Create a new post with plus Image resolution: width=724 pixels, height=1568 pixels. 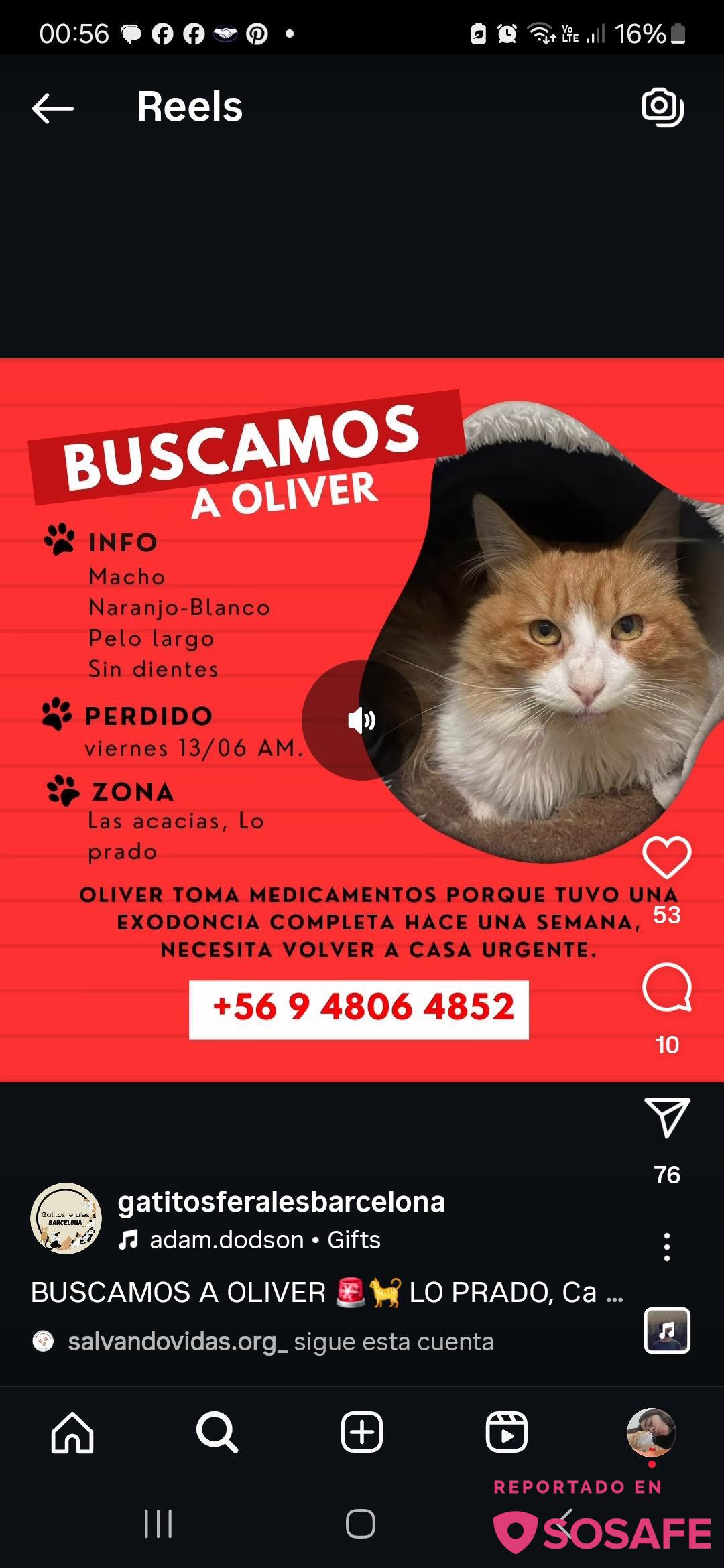(x=362, y=1432)
